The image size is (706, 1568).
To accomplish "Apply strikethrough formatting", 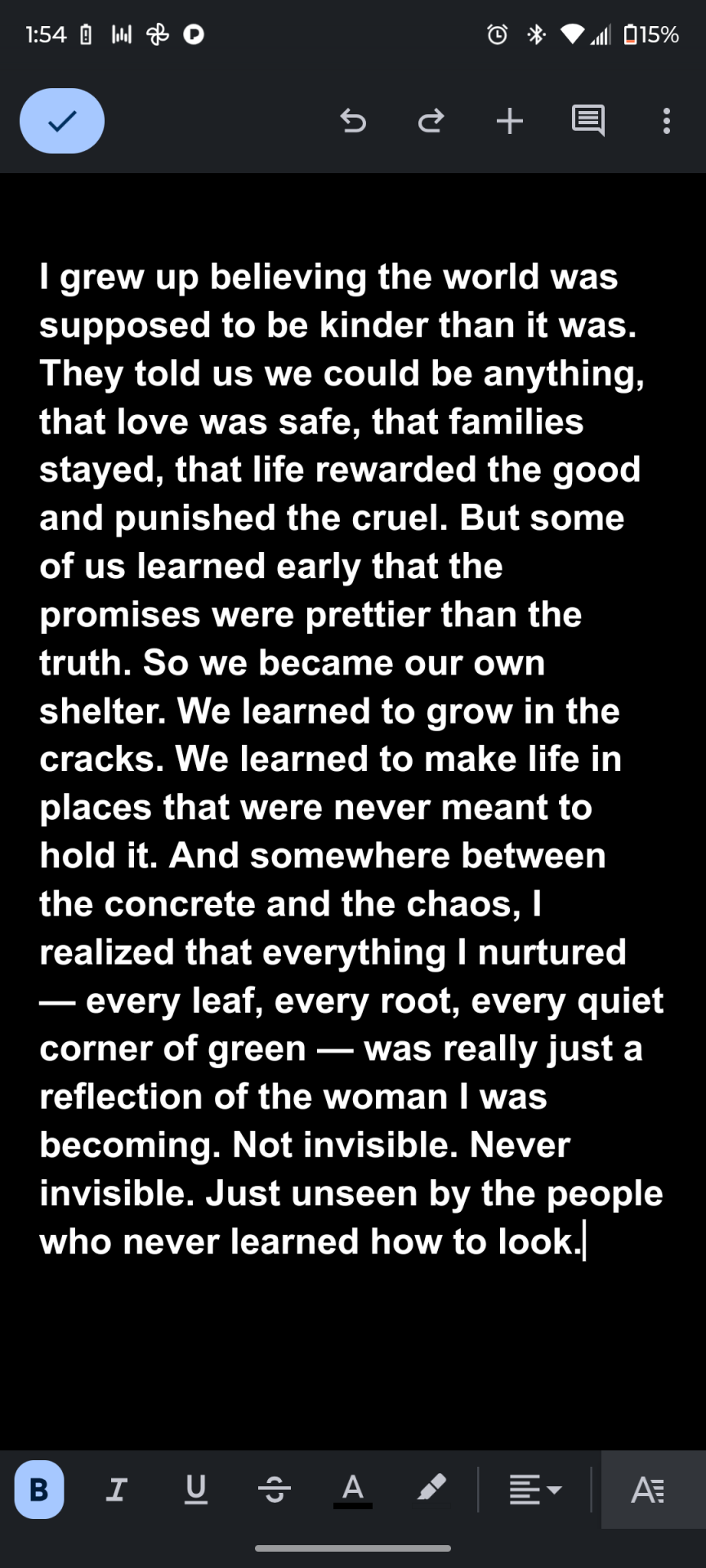I will (x=275, y=1490).
